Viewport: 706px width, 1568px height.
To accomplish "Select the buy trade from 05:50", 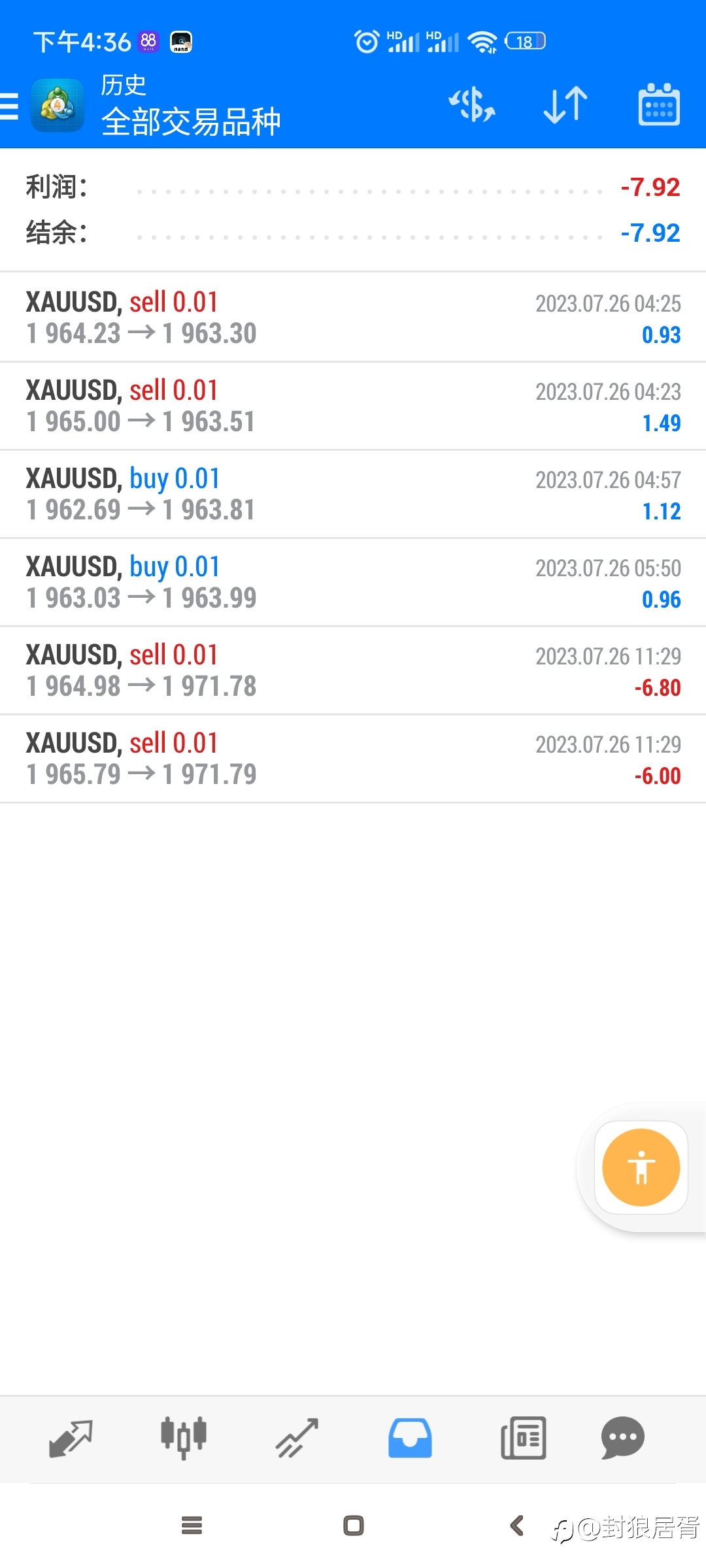I will [353, 582].
